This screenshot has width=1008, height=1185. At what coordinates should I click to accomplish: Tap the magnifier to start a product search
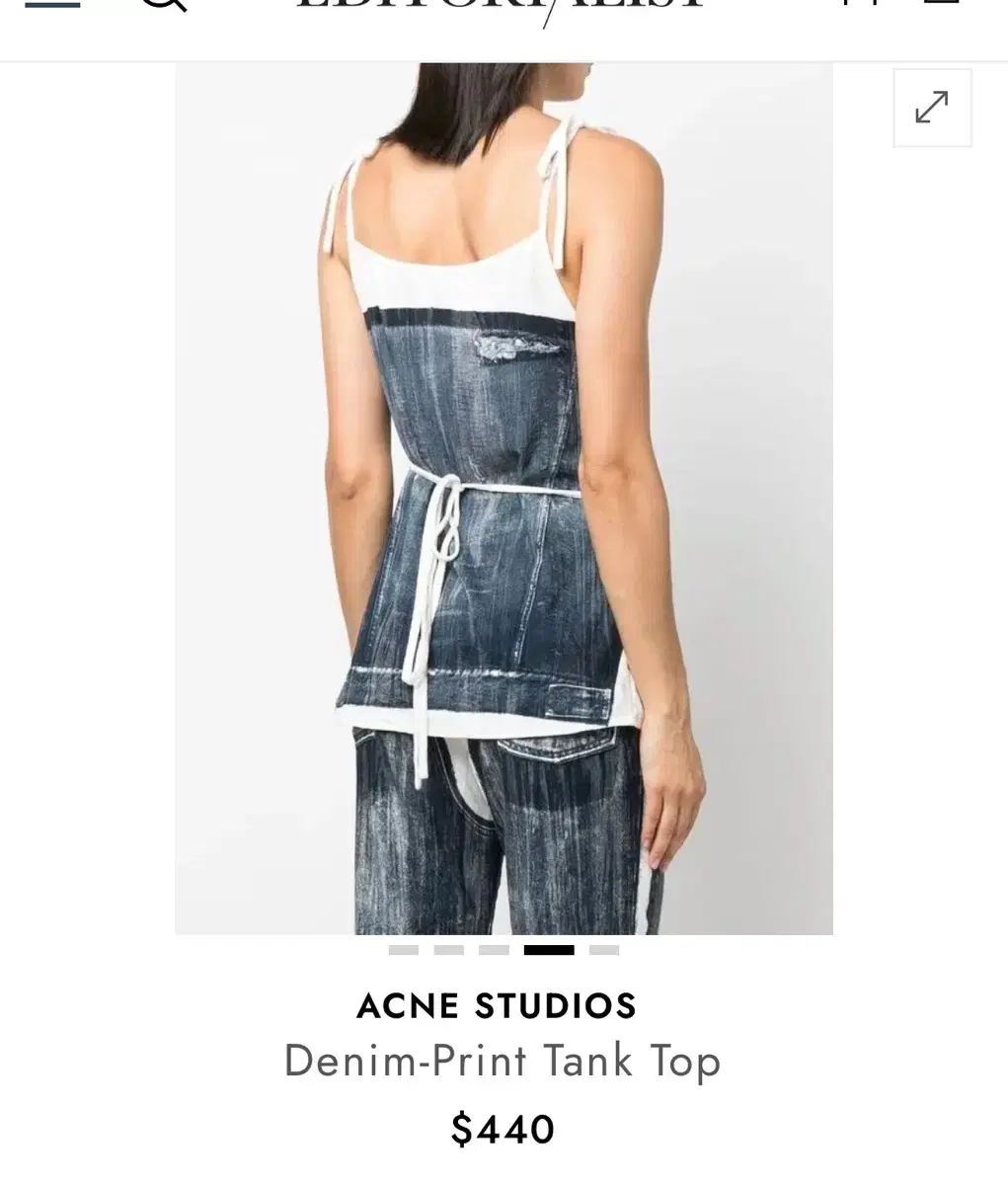click(x=161, y=5)
